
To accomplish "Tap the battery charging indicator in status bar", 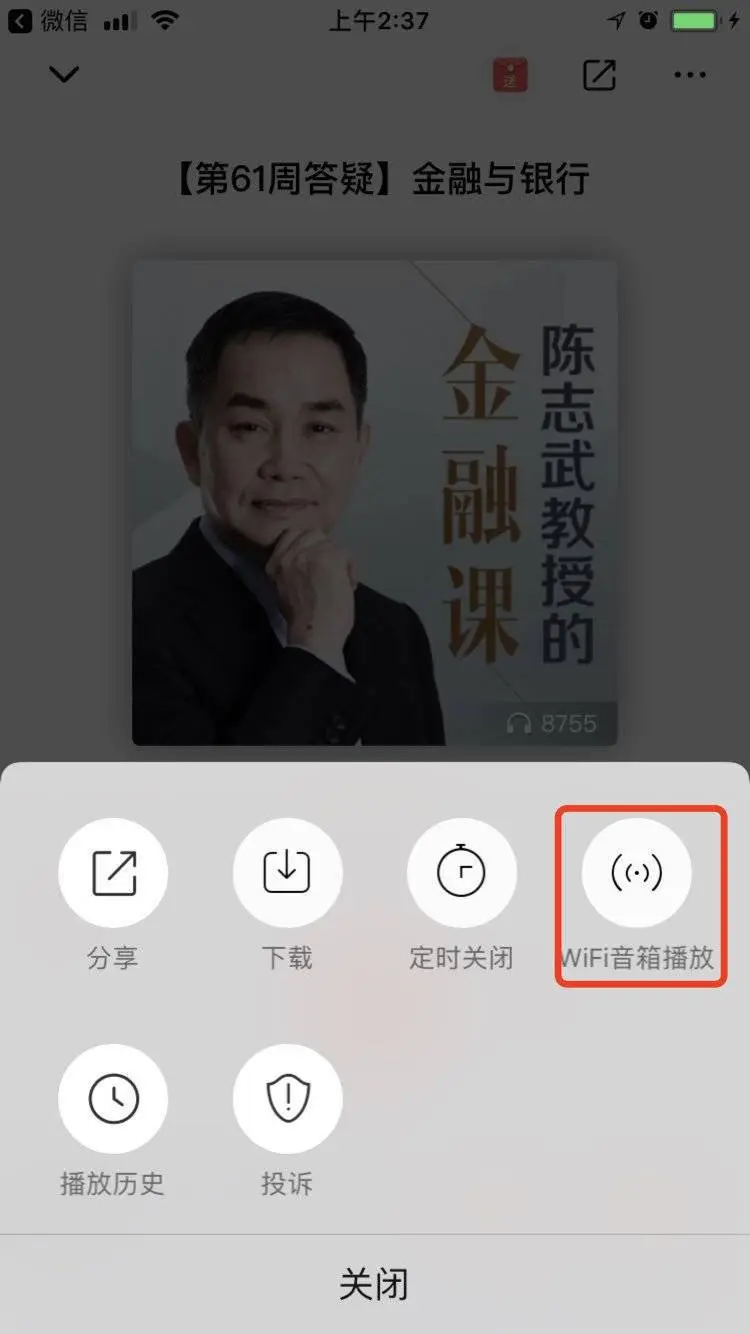I will [700, 20].
